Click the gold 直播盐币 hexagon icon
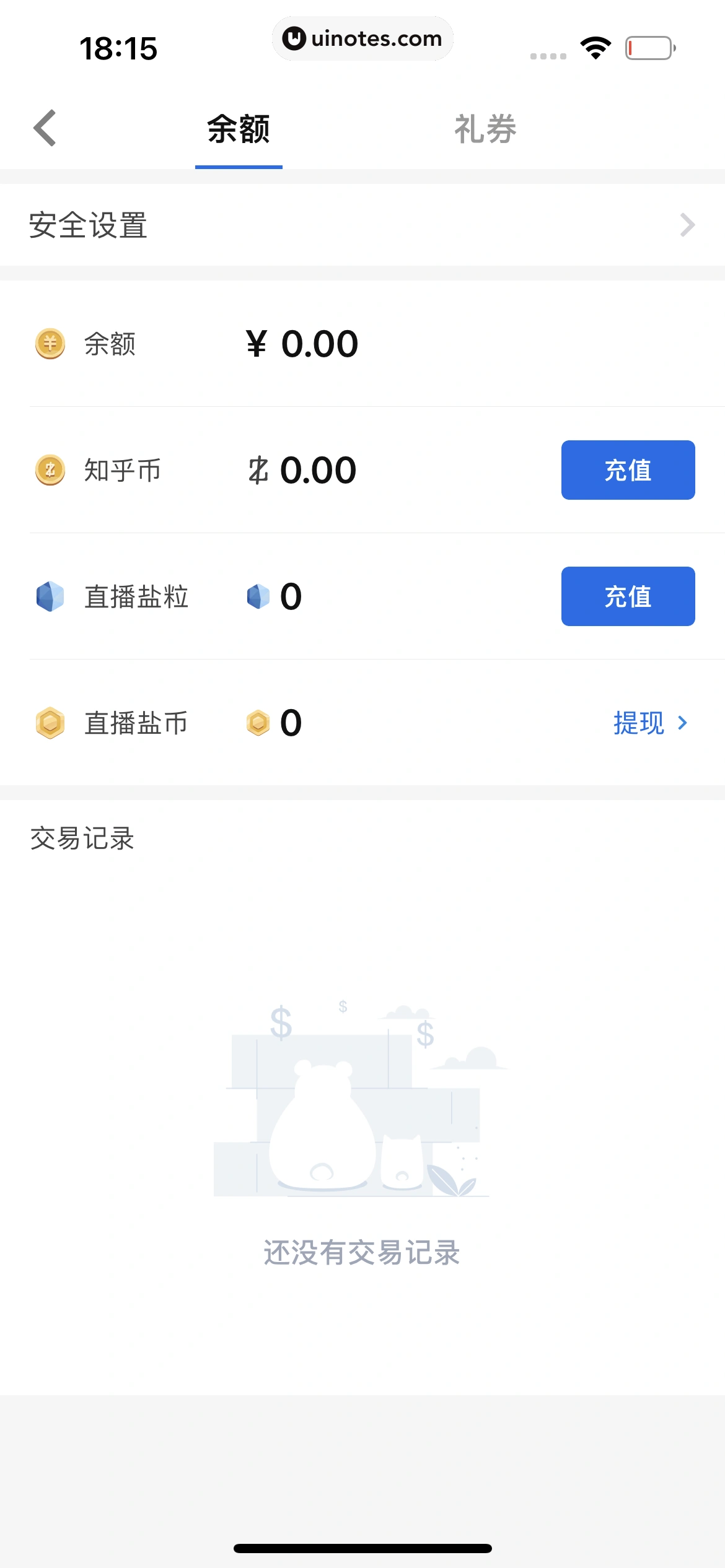Viewport: 725px width, 1568px height. tap(51, 723)
